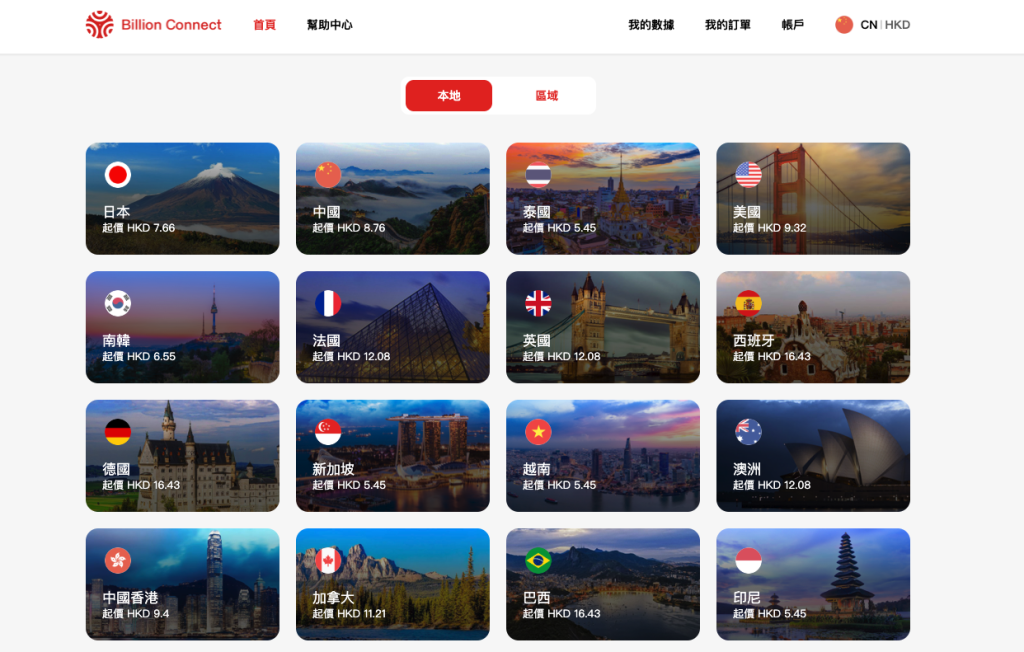Open the 泰國 card
The height and width of the screenshot is (652, 1024).
tap(602, 198)
